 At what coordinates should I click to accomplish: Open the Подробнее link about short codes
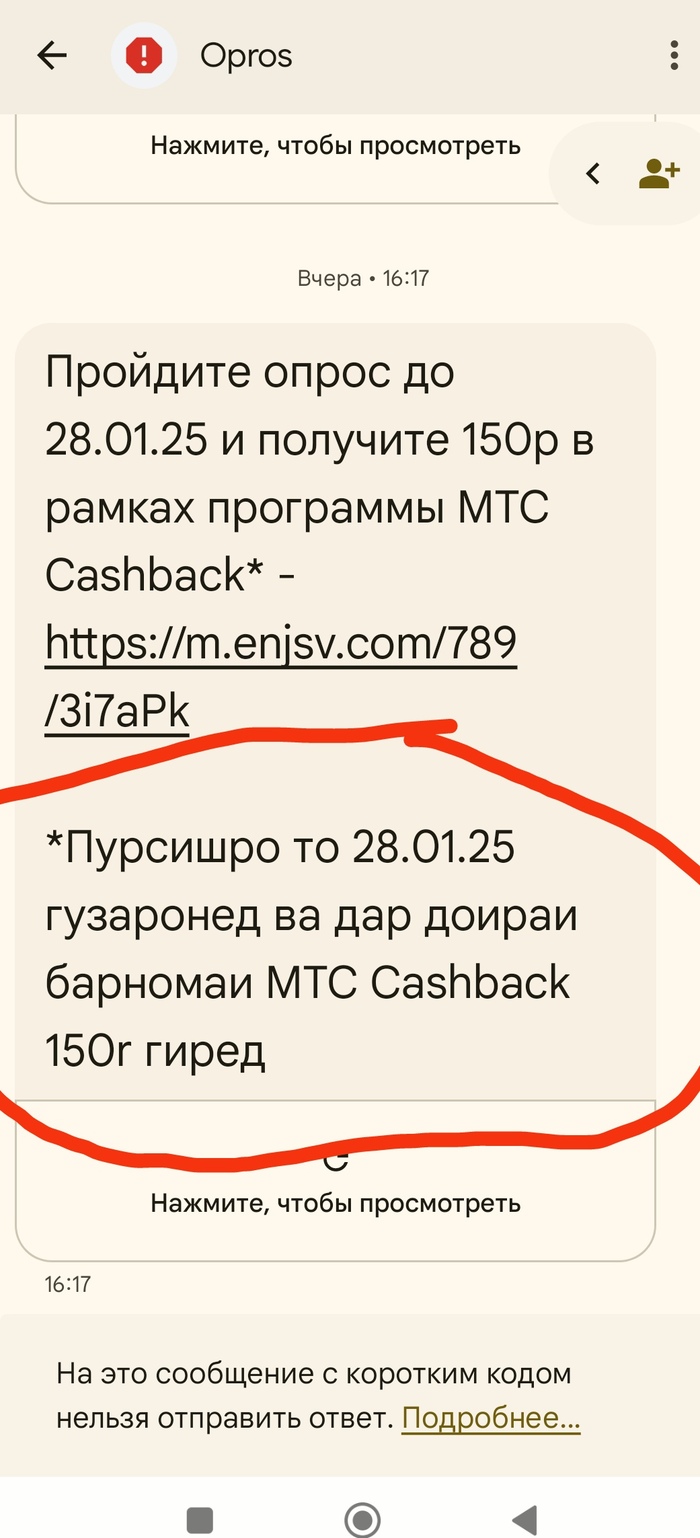click(490, 1418)
